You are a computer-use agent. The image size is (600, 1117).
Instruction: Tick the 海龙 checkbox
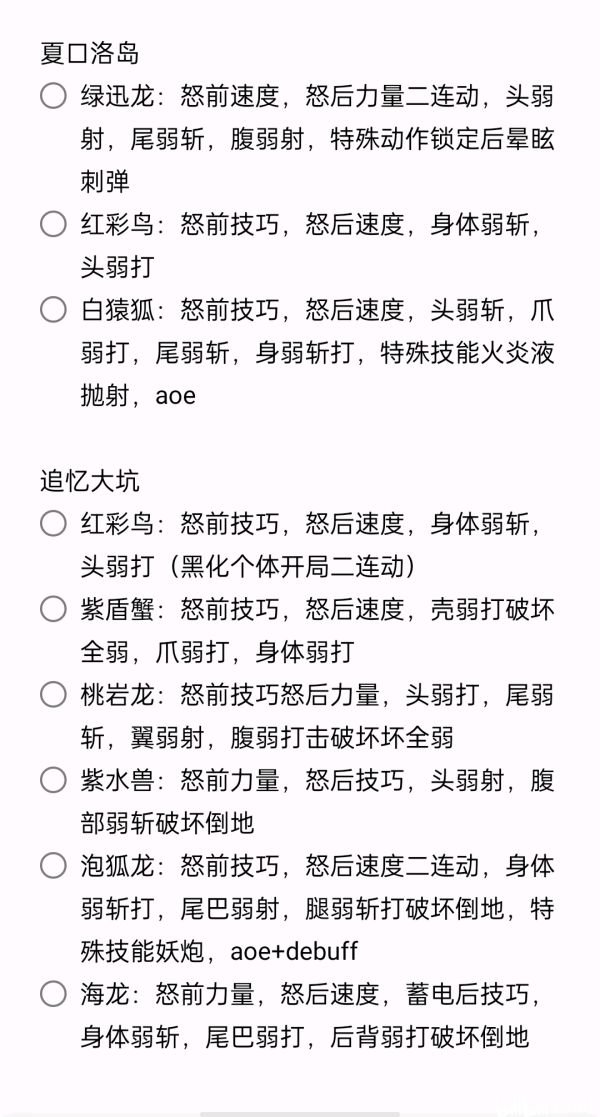point(53,993)
